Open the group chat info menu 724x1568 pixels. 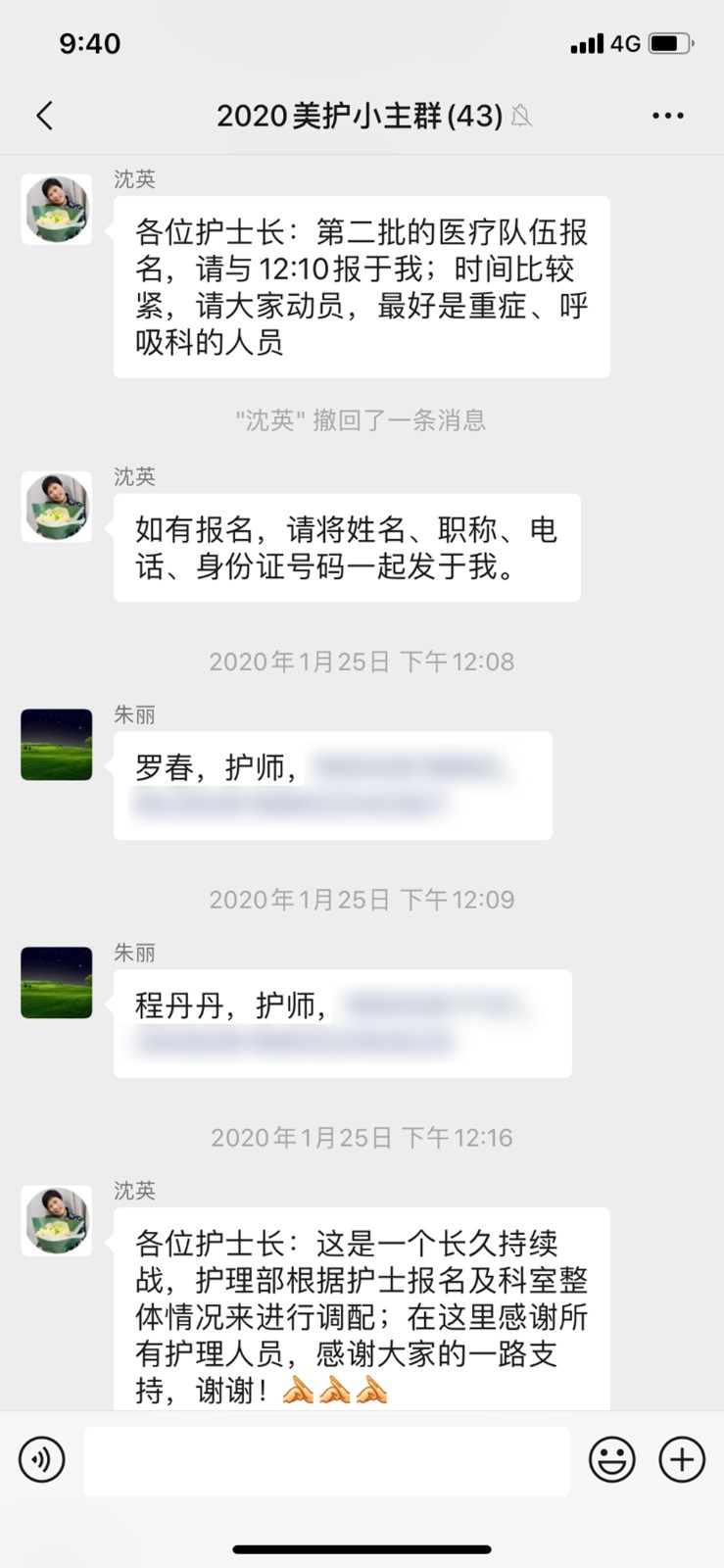pyautogui.click(x=667, y=116)
